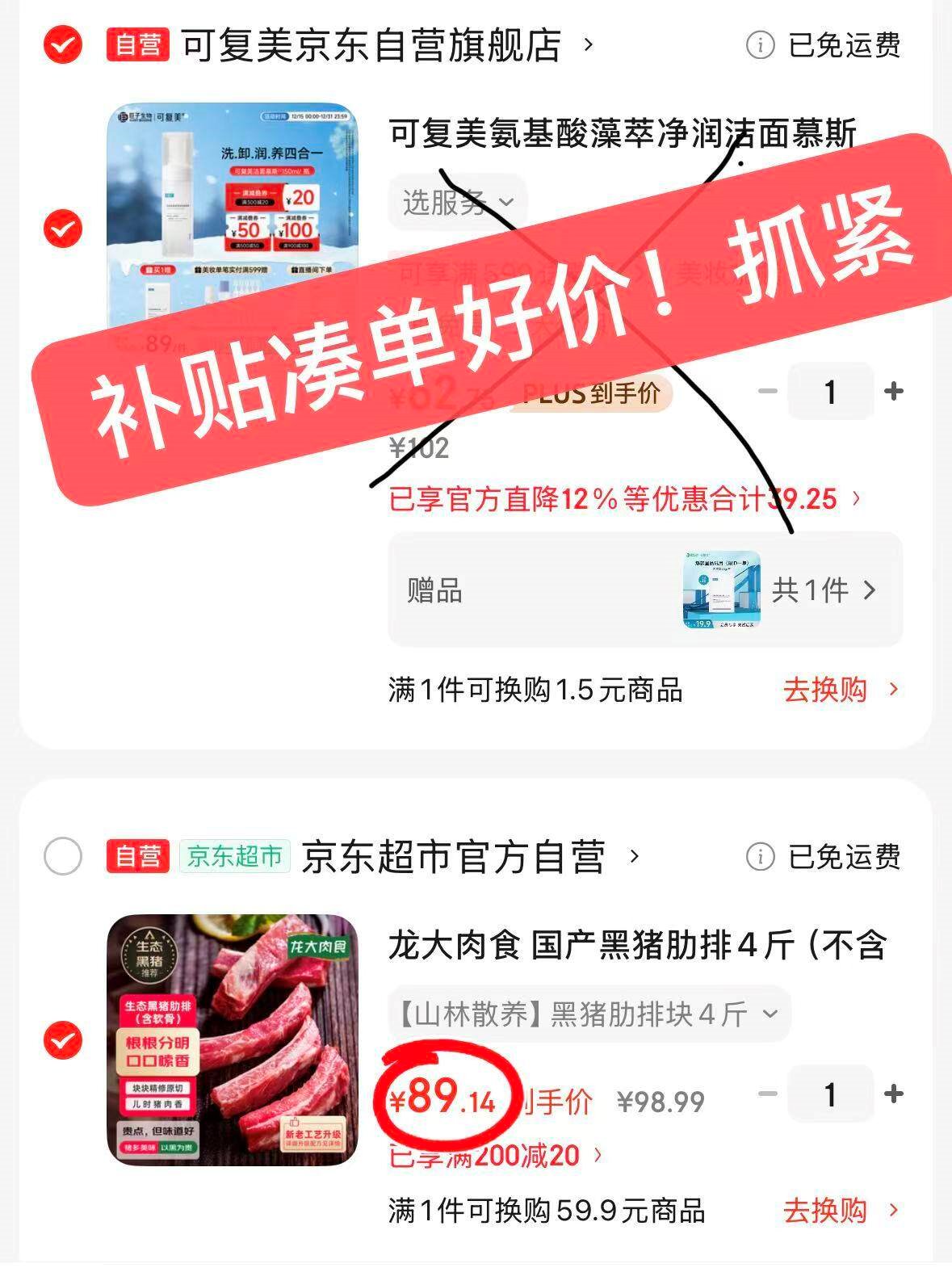Decrease the 黑猪肋排 quantity
This screenshot has height=1268, width=952.
click(x=768, y=1094)
